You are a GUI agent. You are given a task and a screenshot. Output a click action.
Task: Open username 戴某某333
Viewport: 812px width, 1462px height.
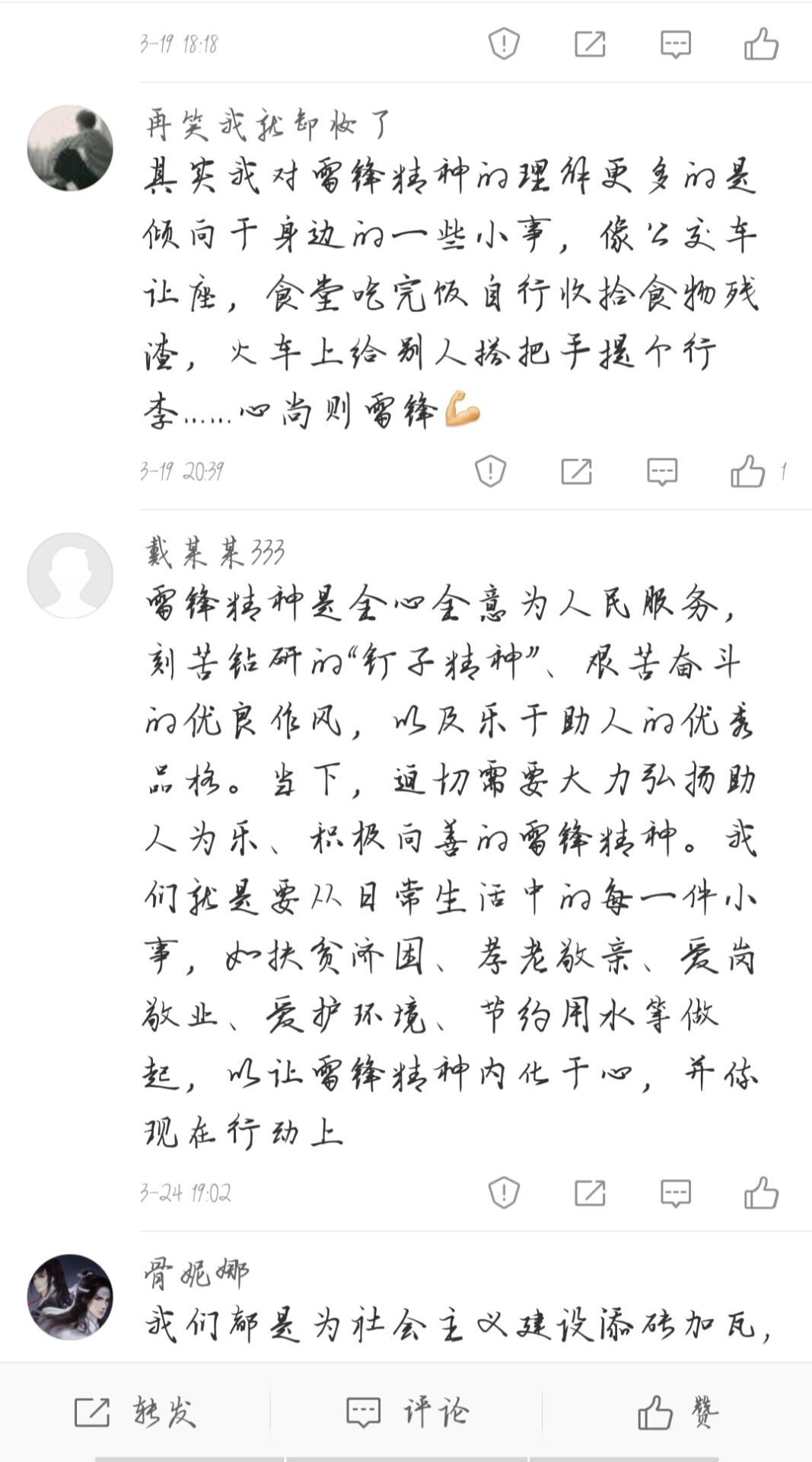(215, 552)
